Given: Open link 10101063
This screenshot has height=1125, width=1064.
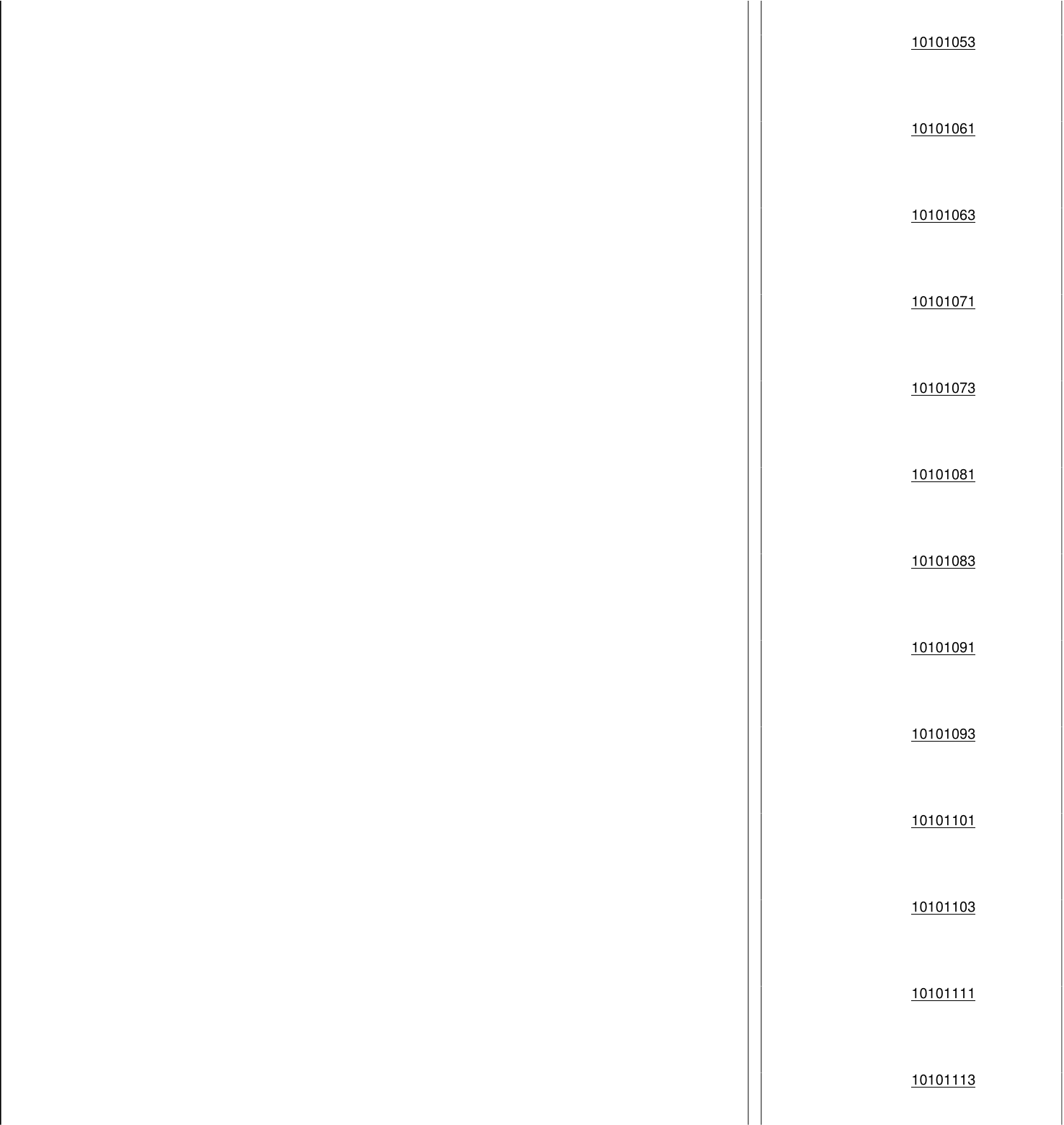Looking at the screenshot, I should [x=942, y=215].
